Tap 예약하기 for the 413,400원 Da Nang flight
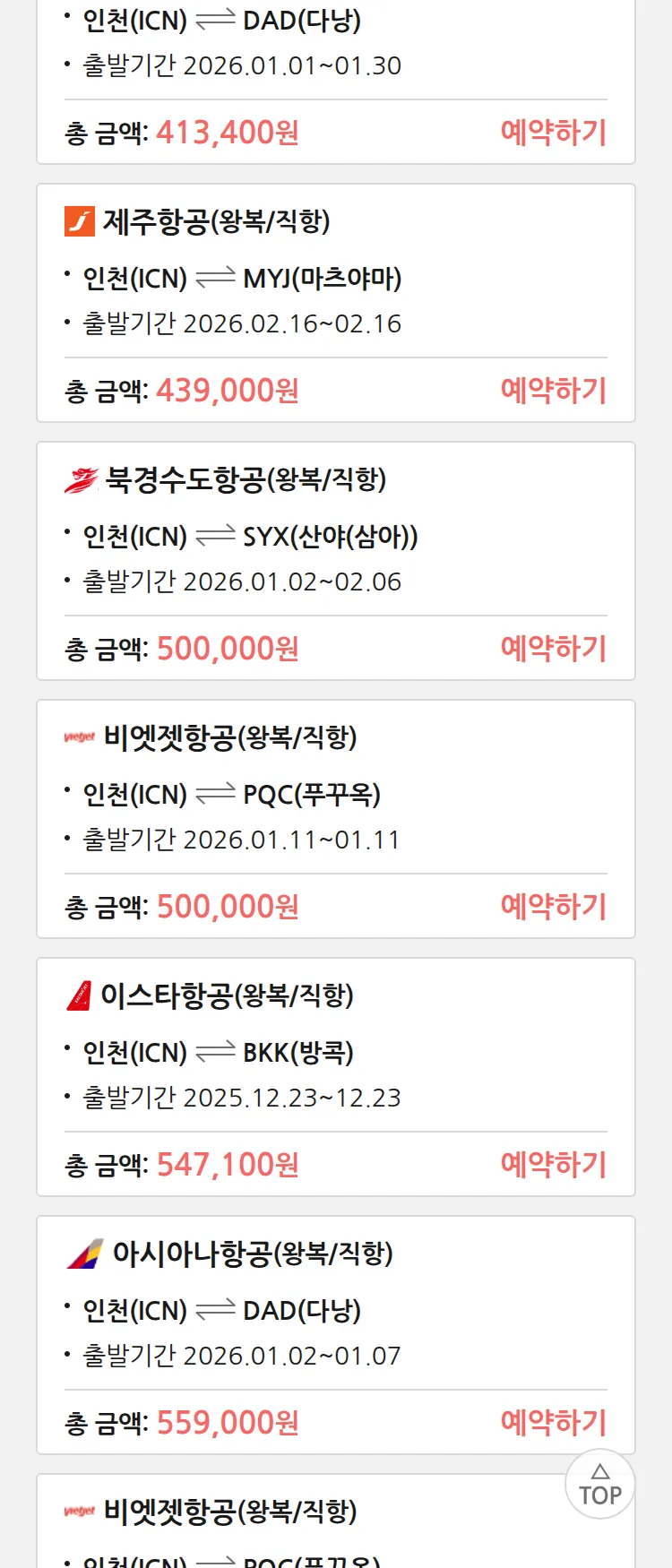The image size is (672, 1568). tap(553, 133)
